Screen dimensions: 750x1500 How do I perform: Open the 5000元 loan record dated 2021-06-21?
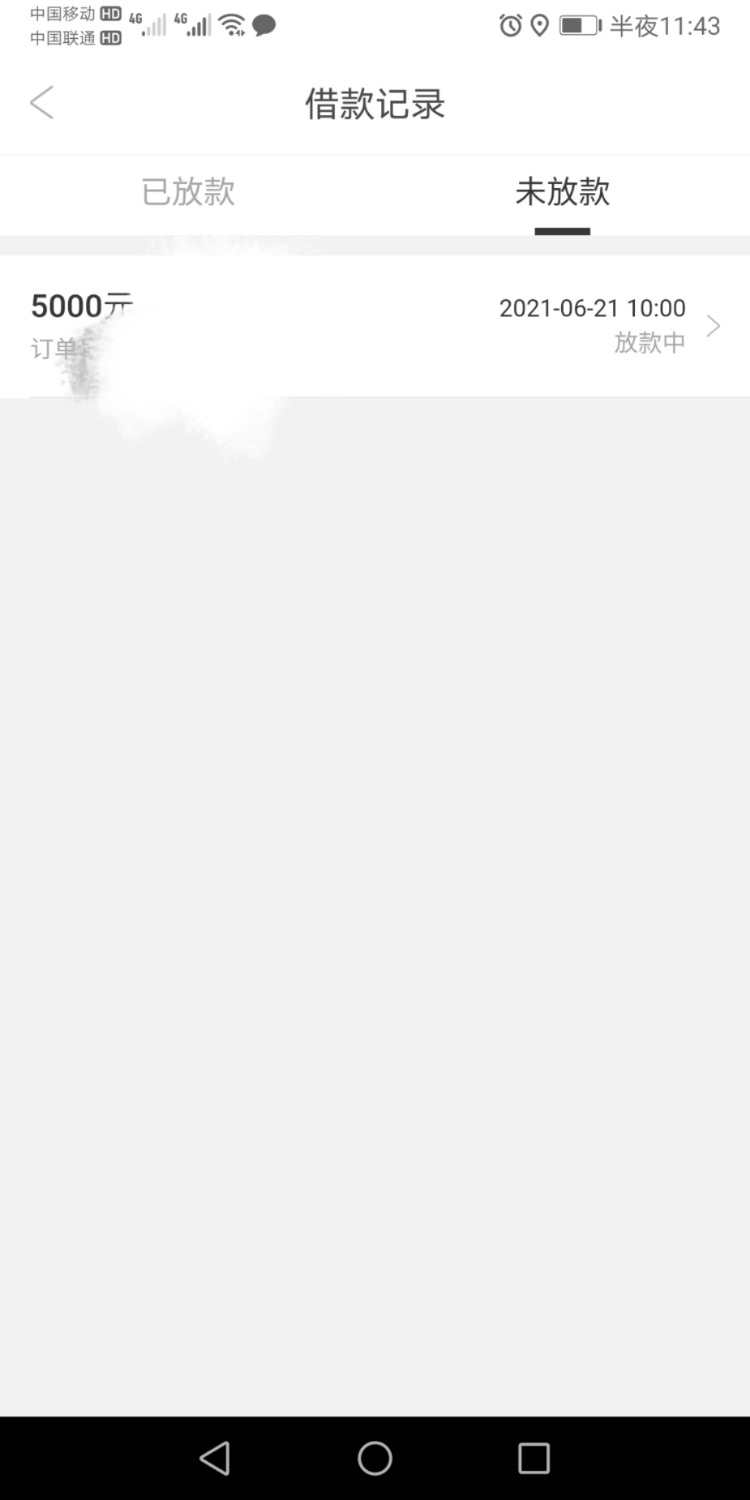click(x=375, y=326)
